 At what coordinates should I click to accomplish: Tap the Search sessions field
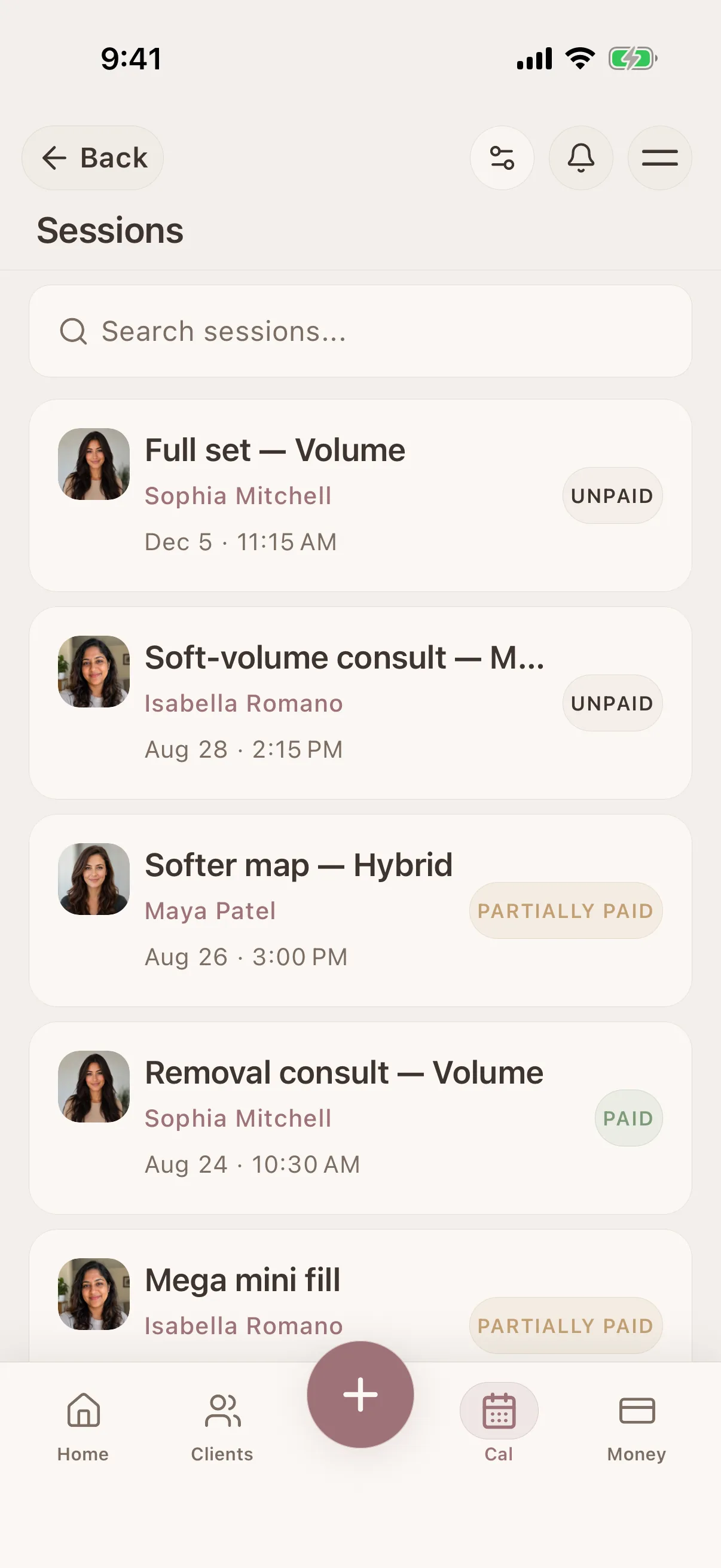pos(360,331)
